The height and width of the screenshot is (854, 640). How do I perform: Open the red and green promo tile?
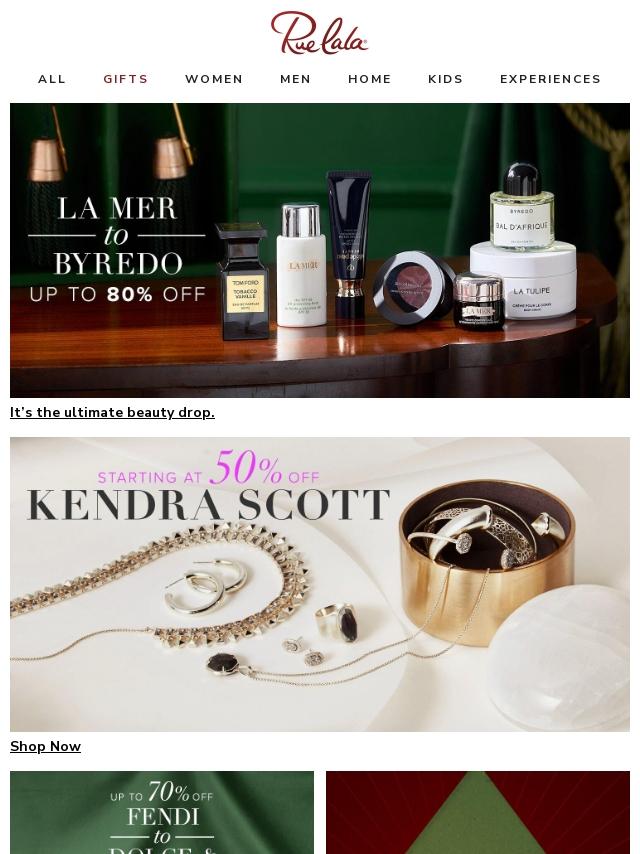click(x=478, y=812)
